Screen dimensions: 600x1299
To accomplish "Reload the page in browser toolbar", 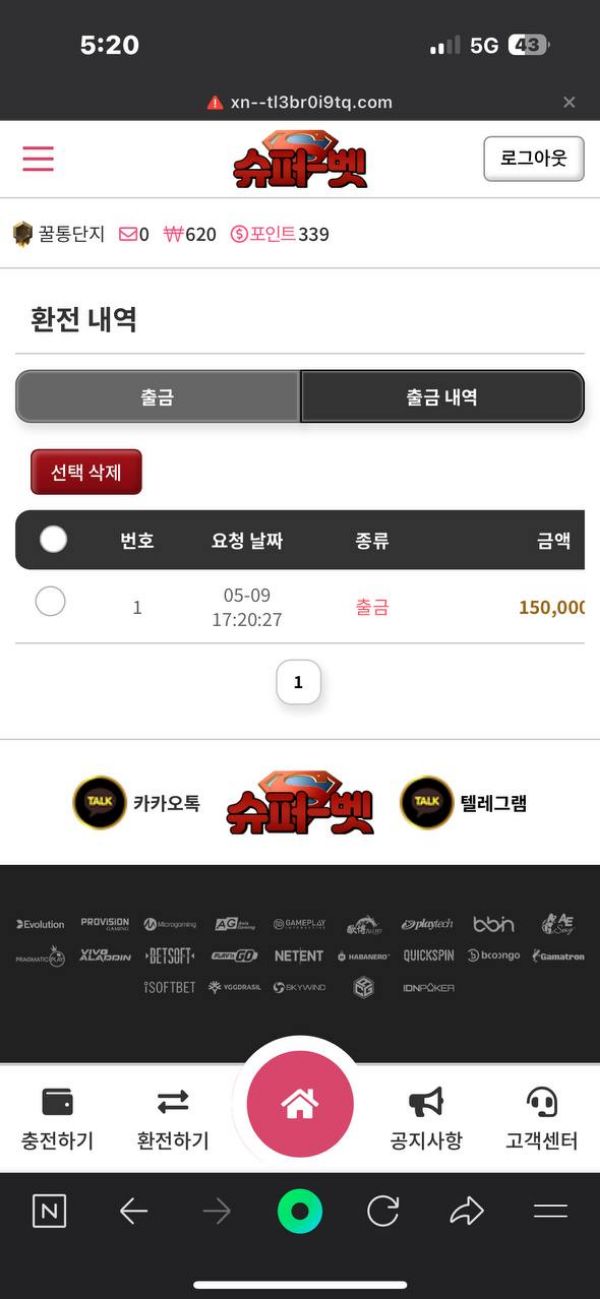I will (383, 1212).
